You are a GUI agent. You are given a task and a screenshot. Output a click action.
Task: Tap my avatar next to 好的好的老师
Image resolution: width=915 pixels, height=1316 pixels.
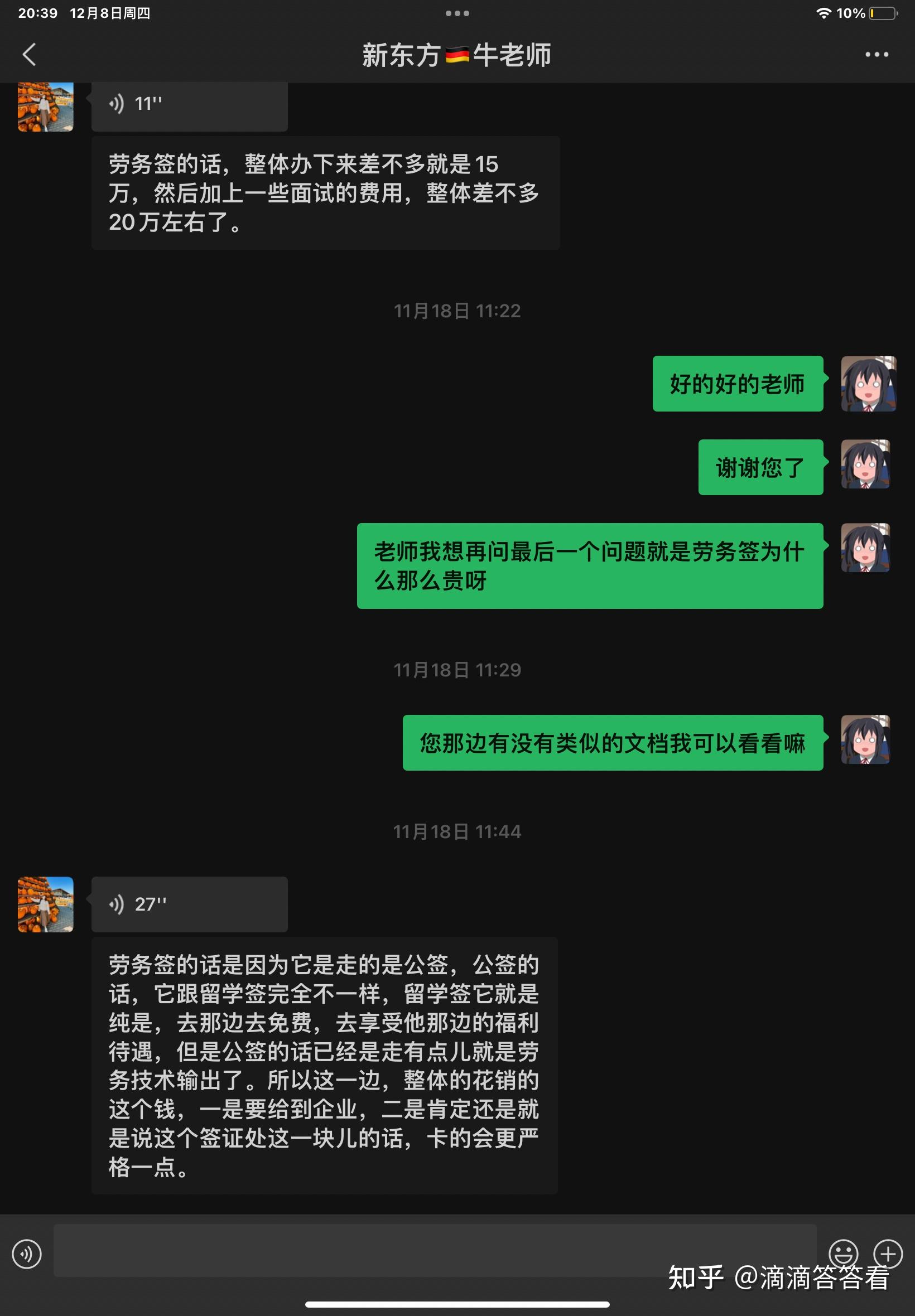(x=868, y=384)
